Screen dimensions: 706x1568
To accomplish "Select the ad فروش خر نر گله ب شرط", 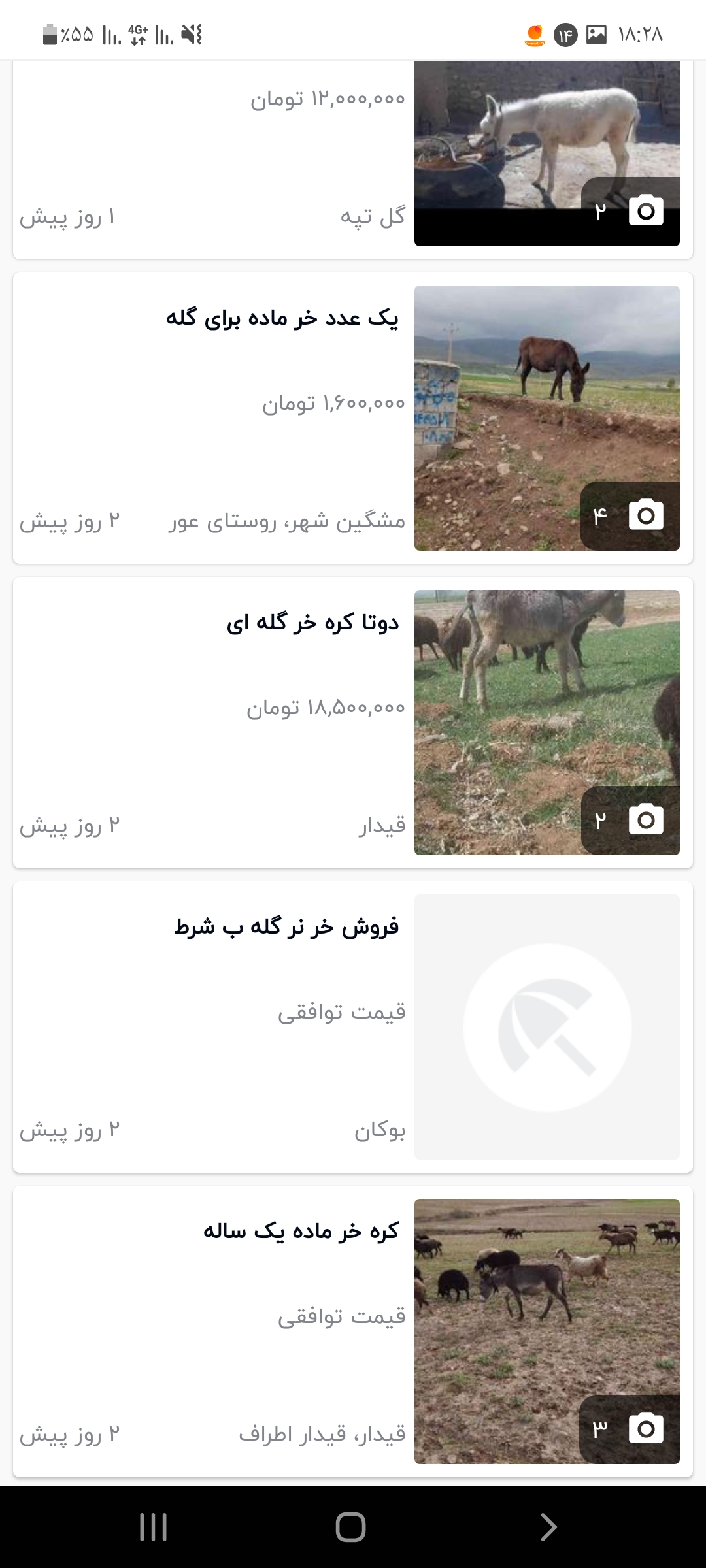I will (x=286, y=927).
